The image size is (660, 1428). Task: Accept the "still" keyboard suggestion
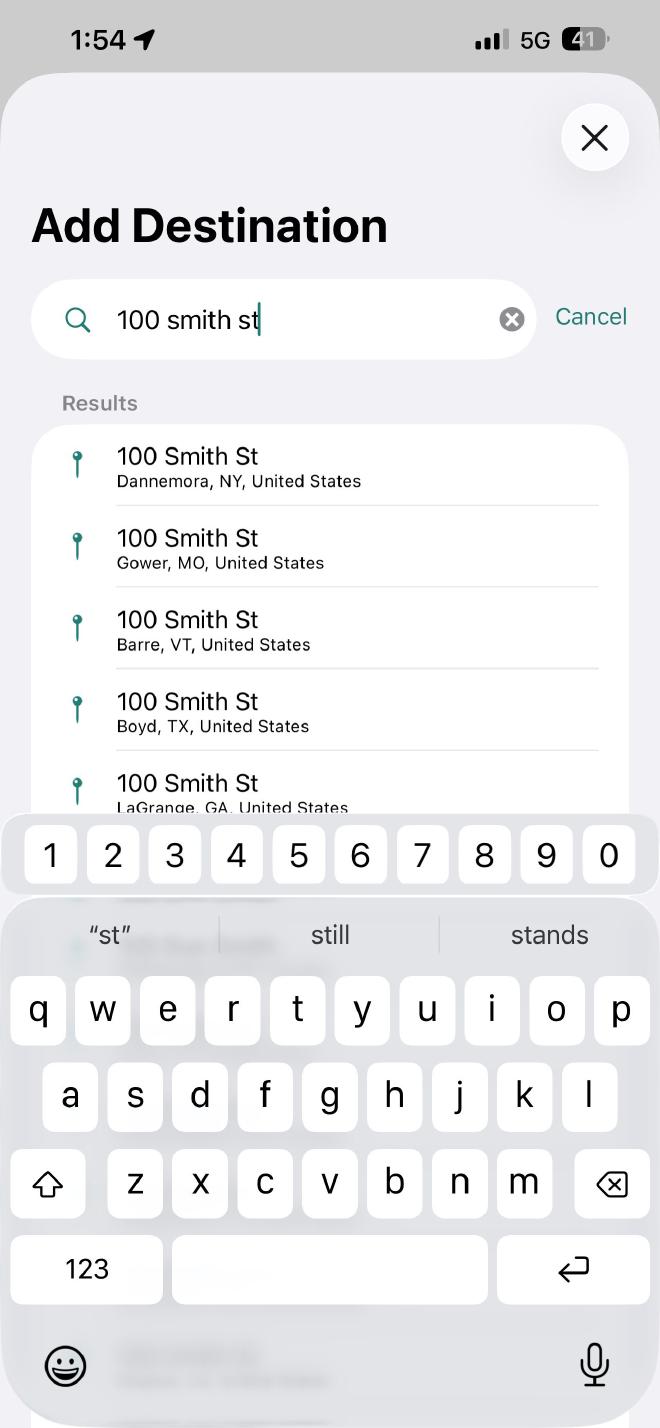tap(330, 935)
